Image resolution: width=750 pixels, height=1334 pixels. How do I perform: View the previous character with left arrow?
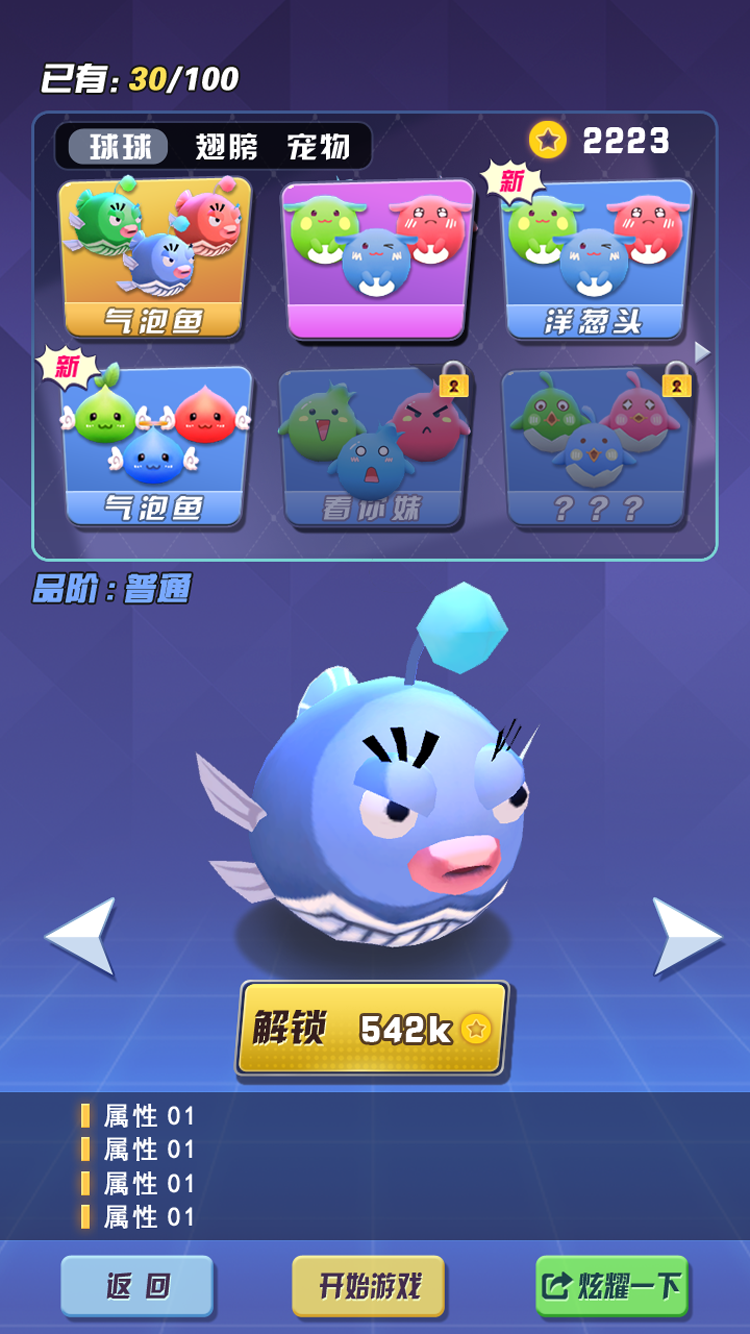coord(82,936)
